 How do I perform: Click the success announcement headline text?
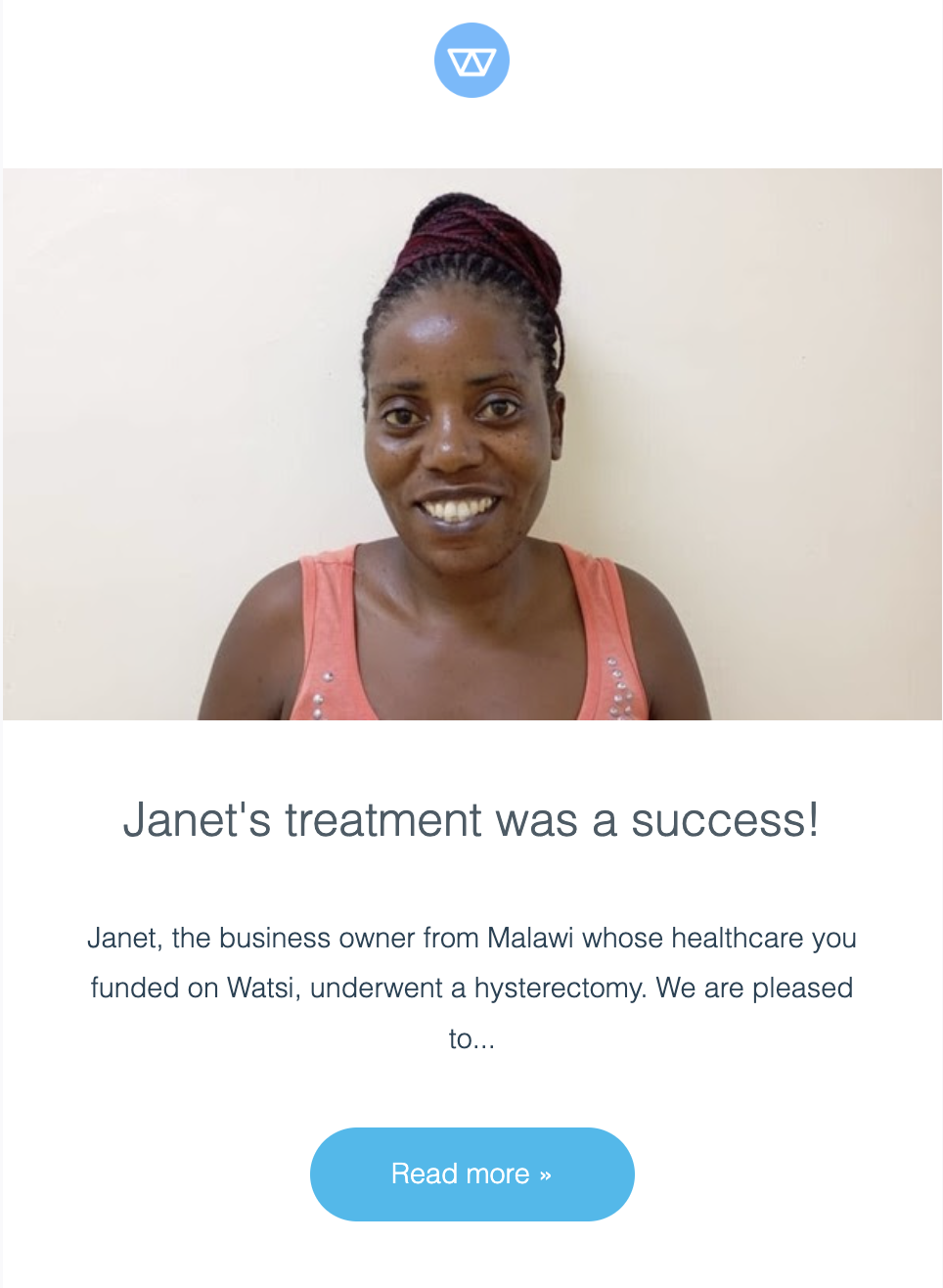[471, 820]
